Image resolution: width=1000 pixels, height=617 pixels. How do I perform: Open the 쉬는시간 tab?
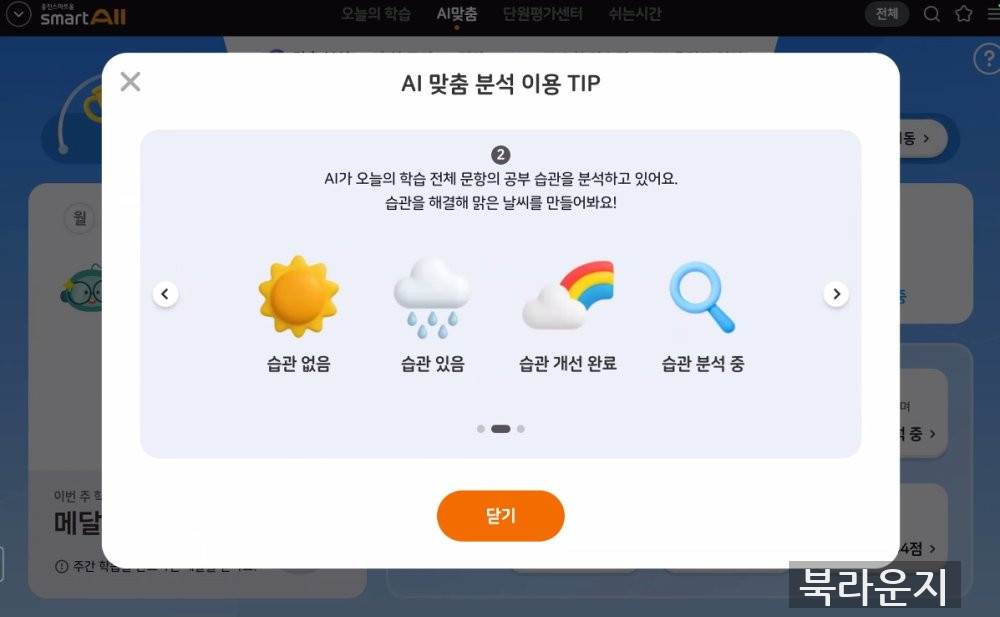(634, 14)
